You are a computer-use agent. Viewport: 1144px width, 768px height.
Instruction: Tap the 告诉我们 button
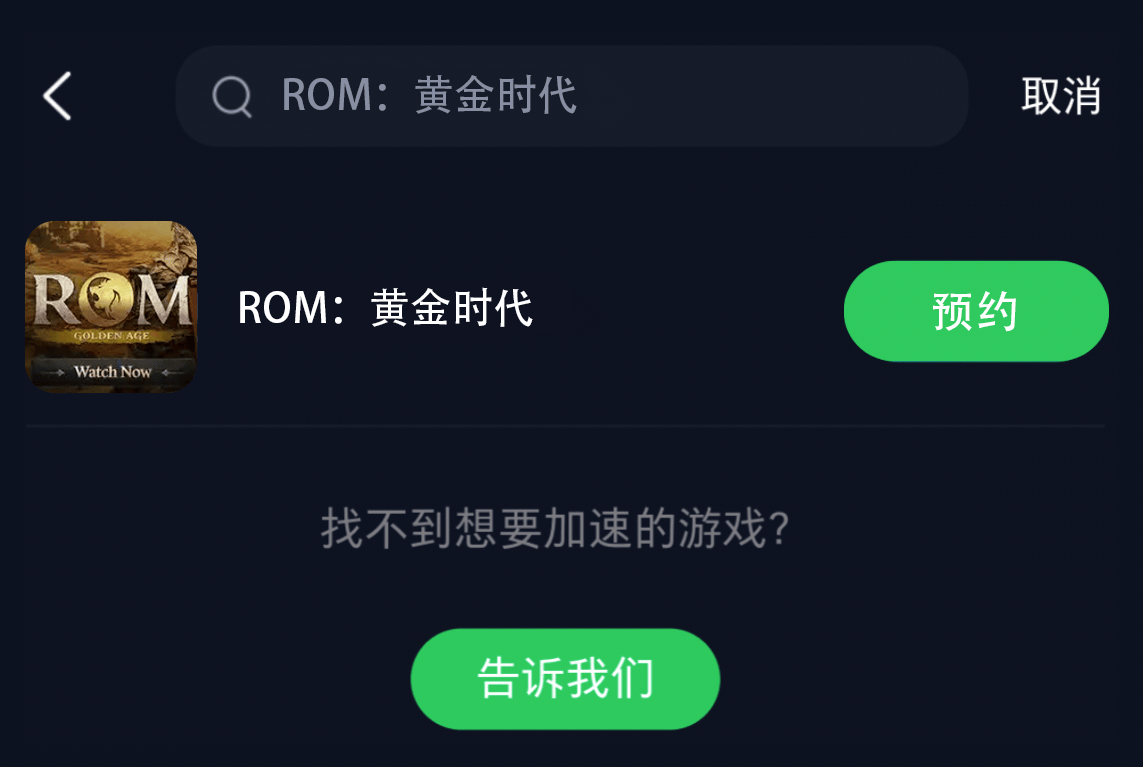tap(565, 679)
